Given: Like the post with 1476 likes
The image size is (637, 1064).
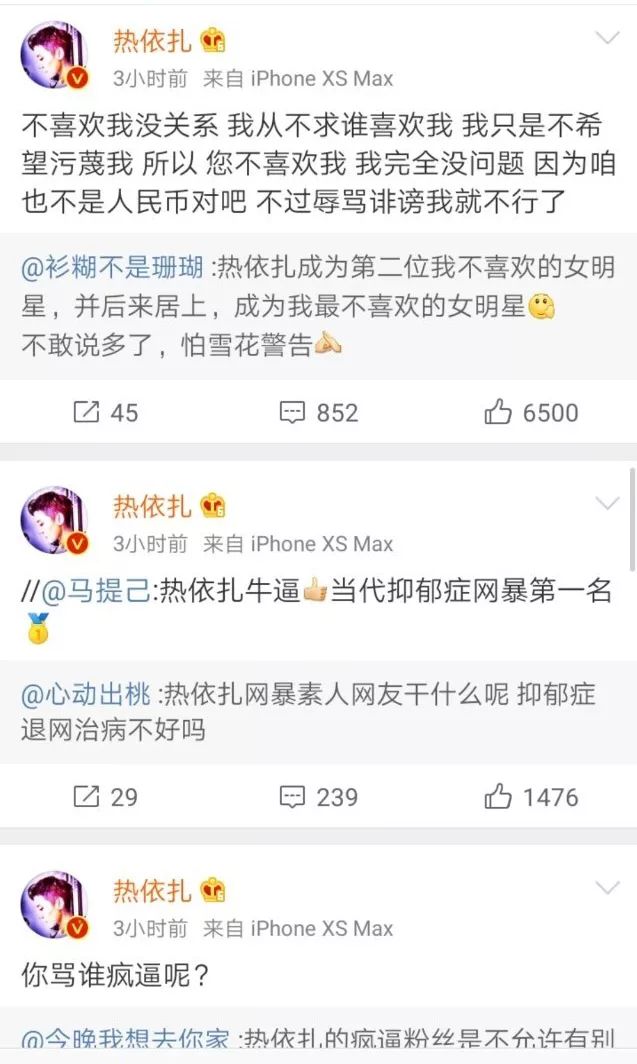Looking at the screenshot, I should [x=531, y=797].
